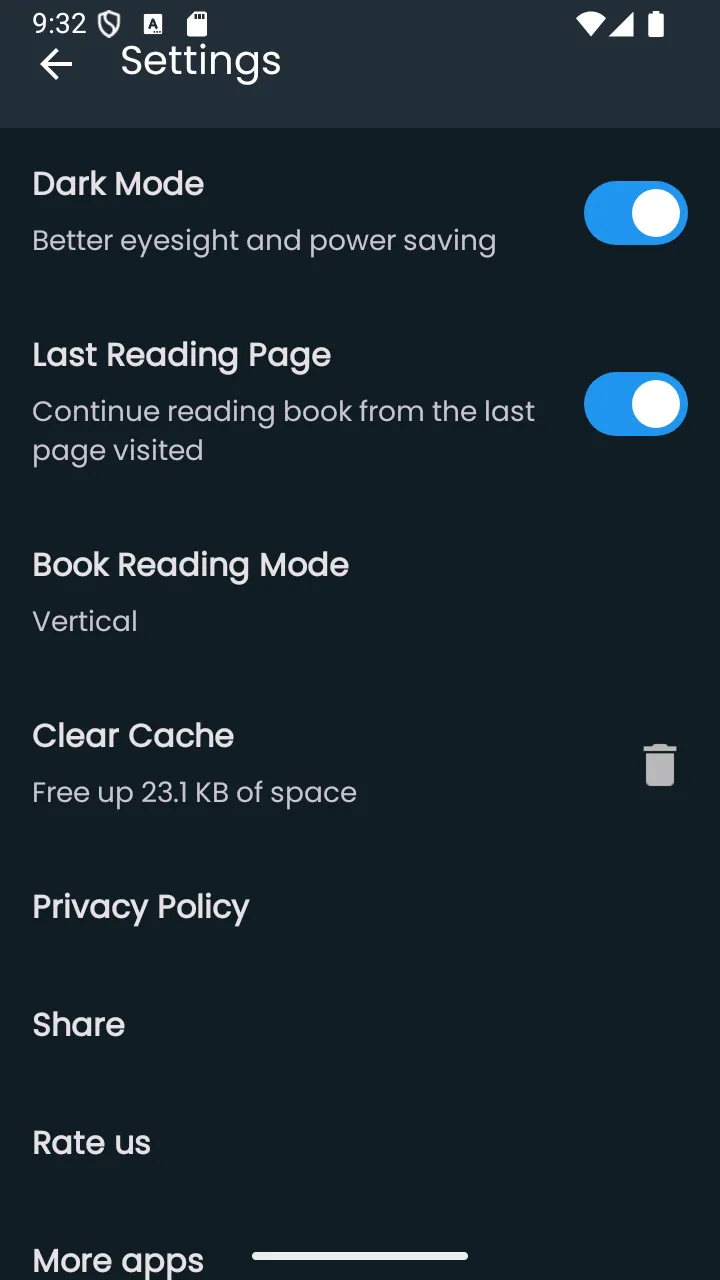This screenshot has width=720, height=1280.
Task: Select the Share option
Action: (79, 1025)
